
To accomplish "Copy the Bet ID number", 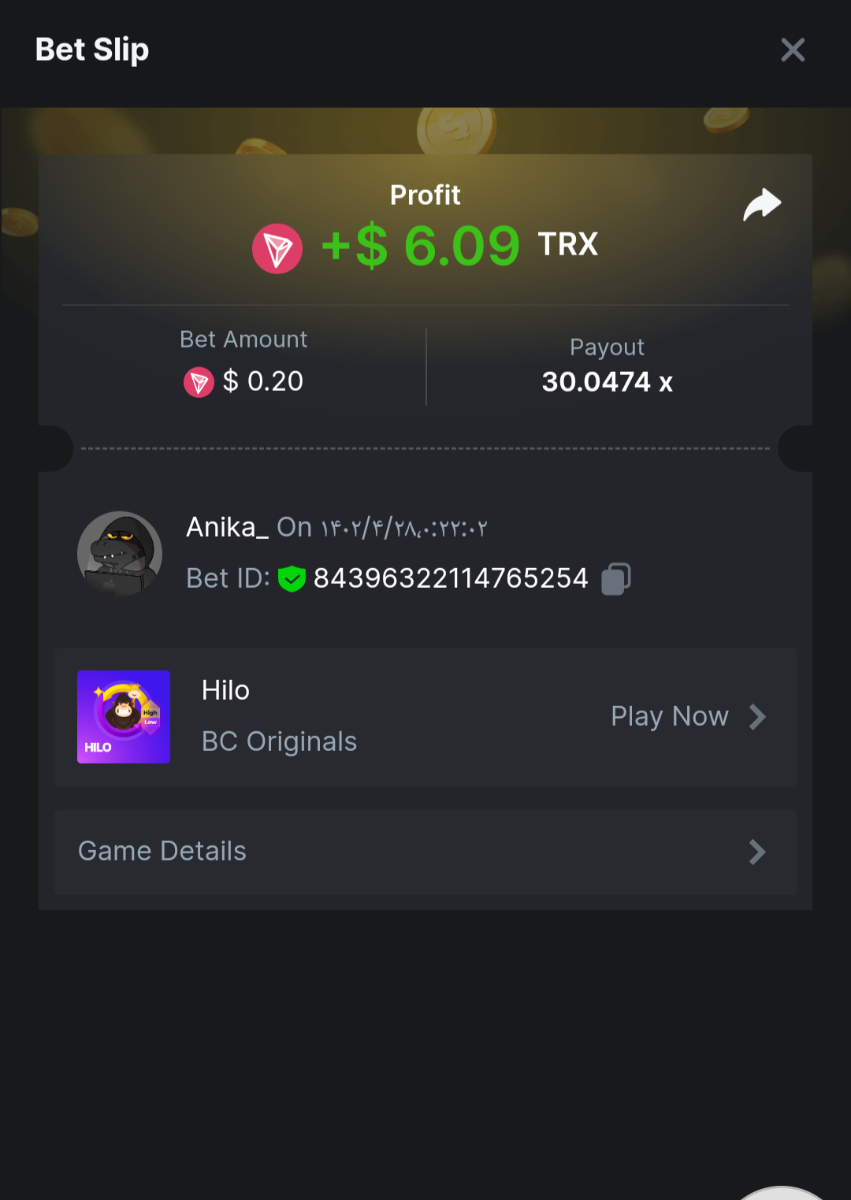I will point(616,579).
